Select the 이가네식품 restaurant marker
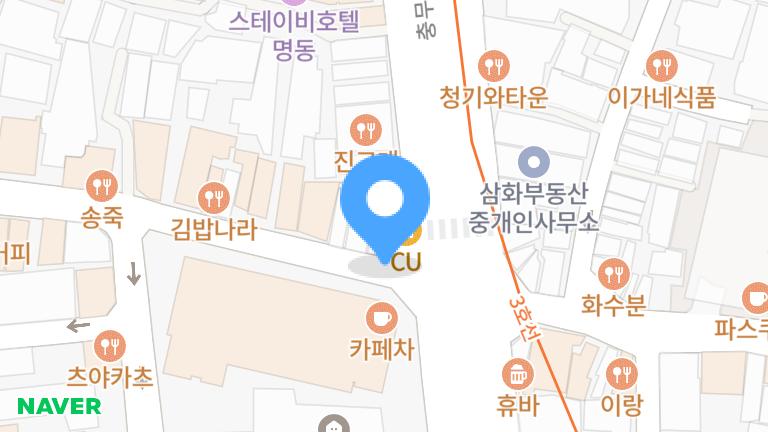Image resolution: width=768 pixels, height=432 pixels. pos(661,67)
